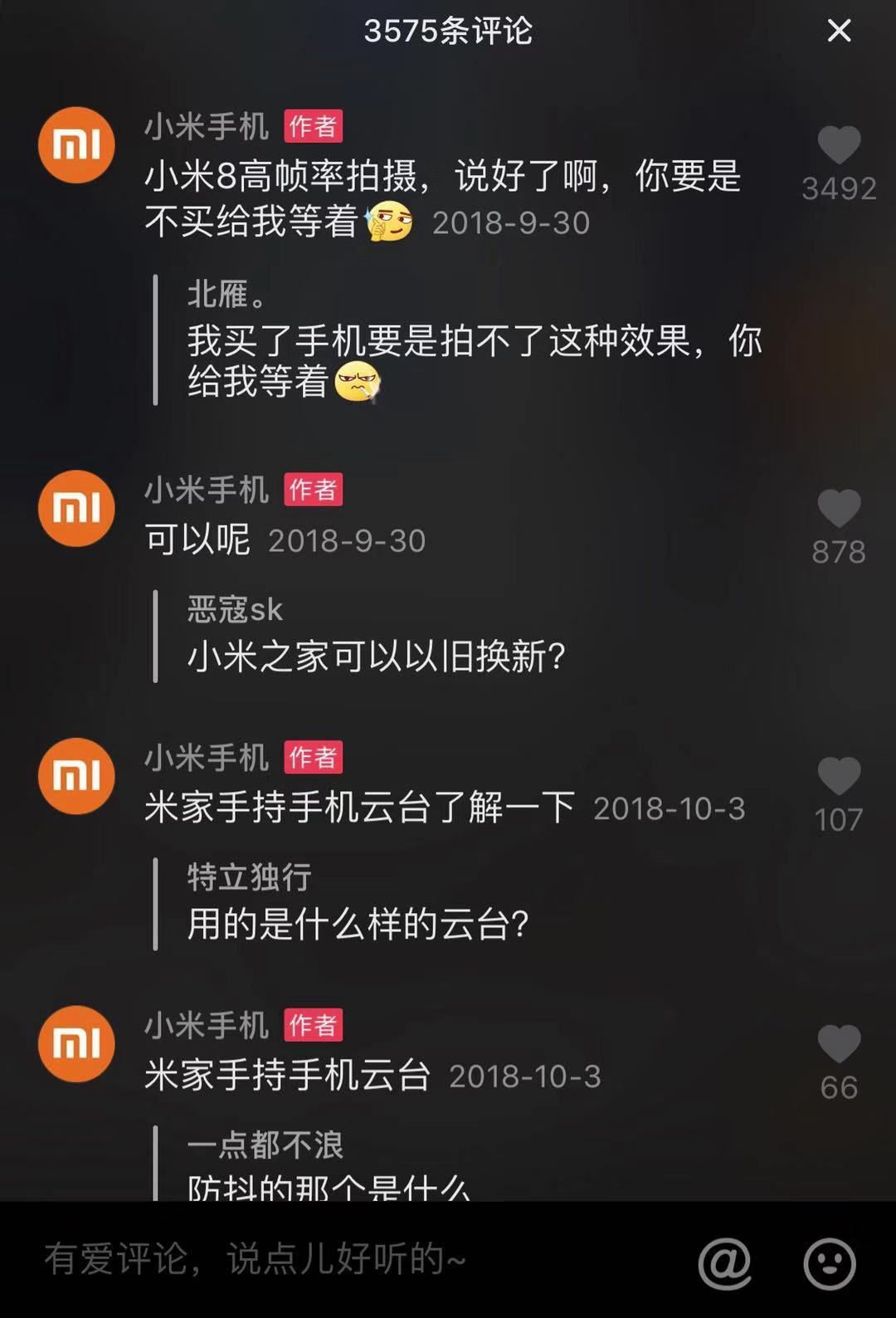Screen dimensions: 896x1318
Task: Like the comment with 107 likes
Action: pyautogui.click(x=839, y=776)
